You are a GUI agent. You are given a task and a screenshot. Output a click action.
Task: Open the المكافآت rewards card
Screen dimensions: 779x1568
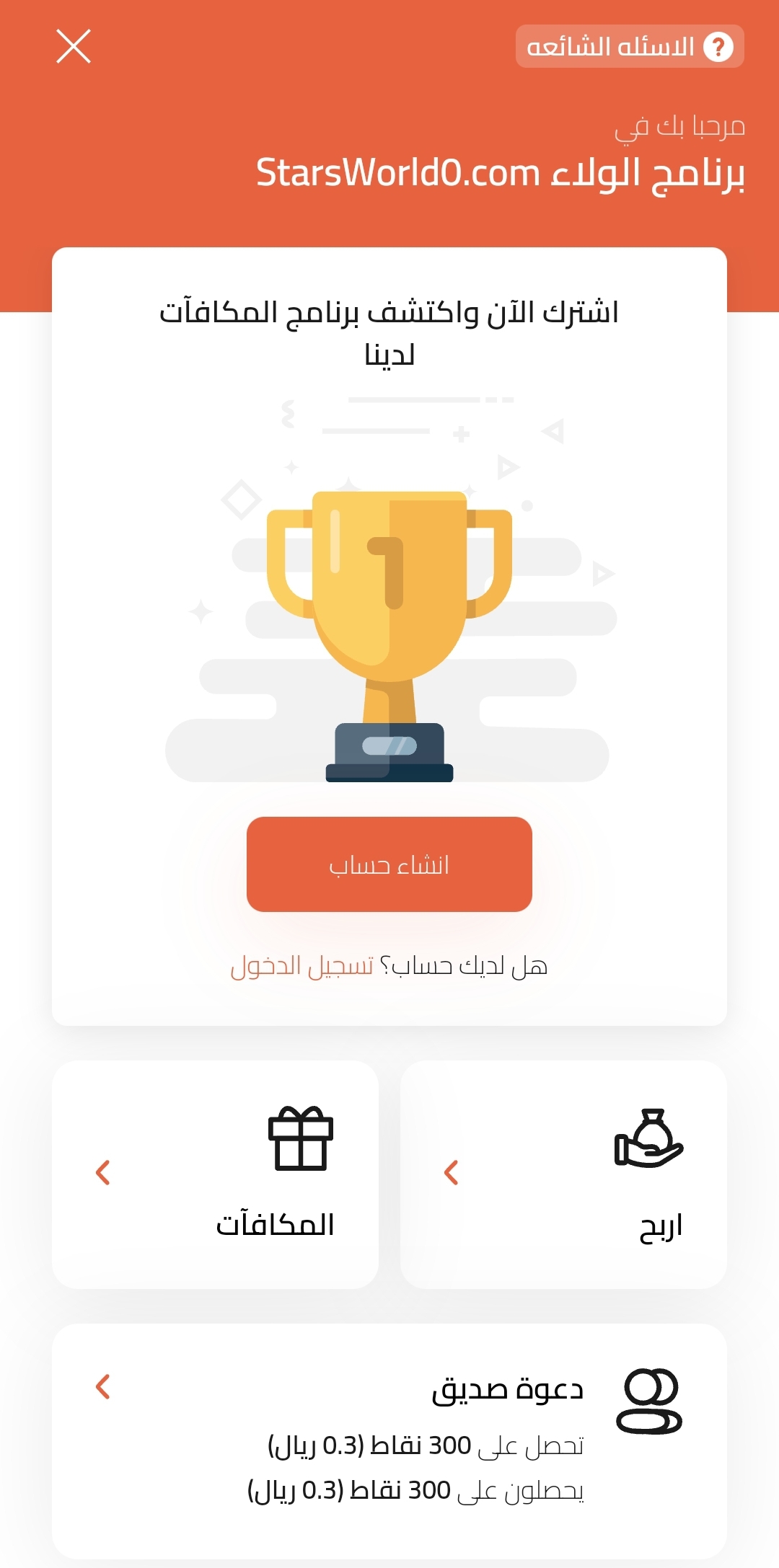tap(215, 1174)
